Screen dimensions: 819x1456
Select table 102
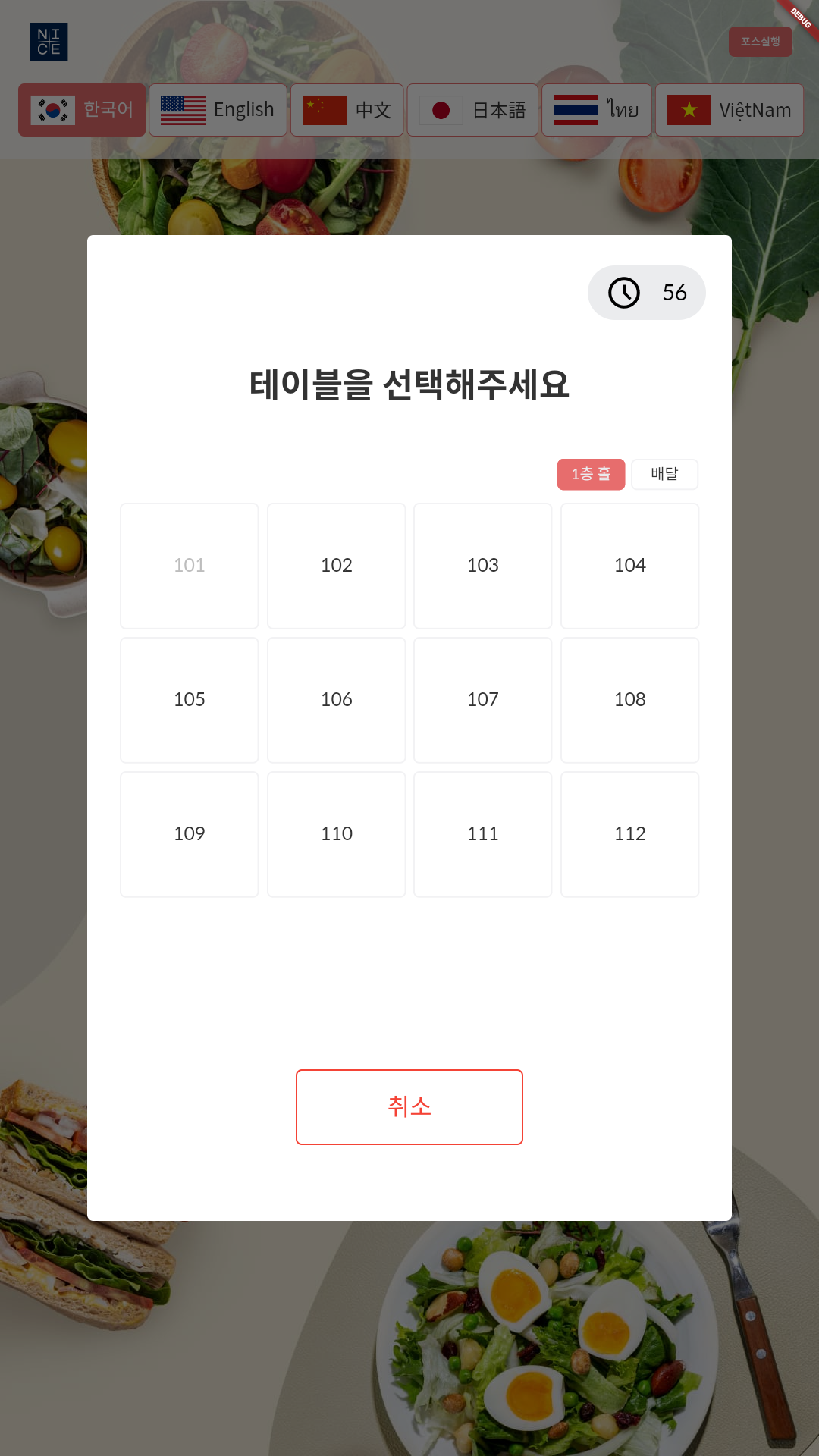336,566
